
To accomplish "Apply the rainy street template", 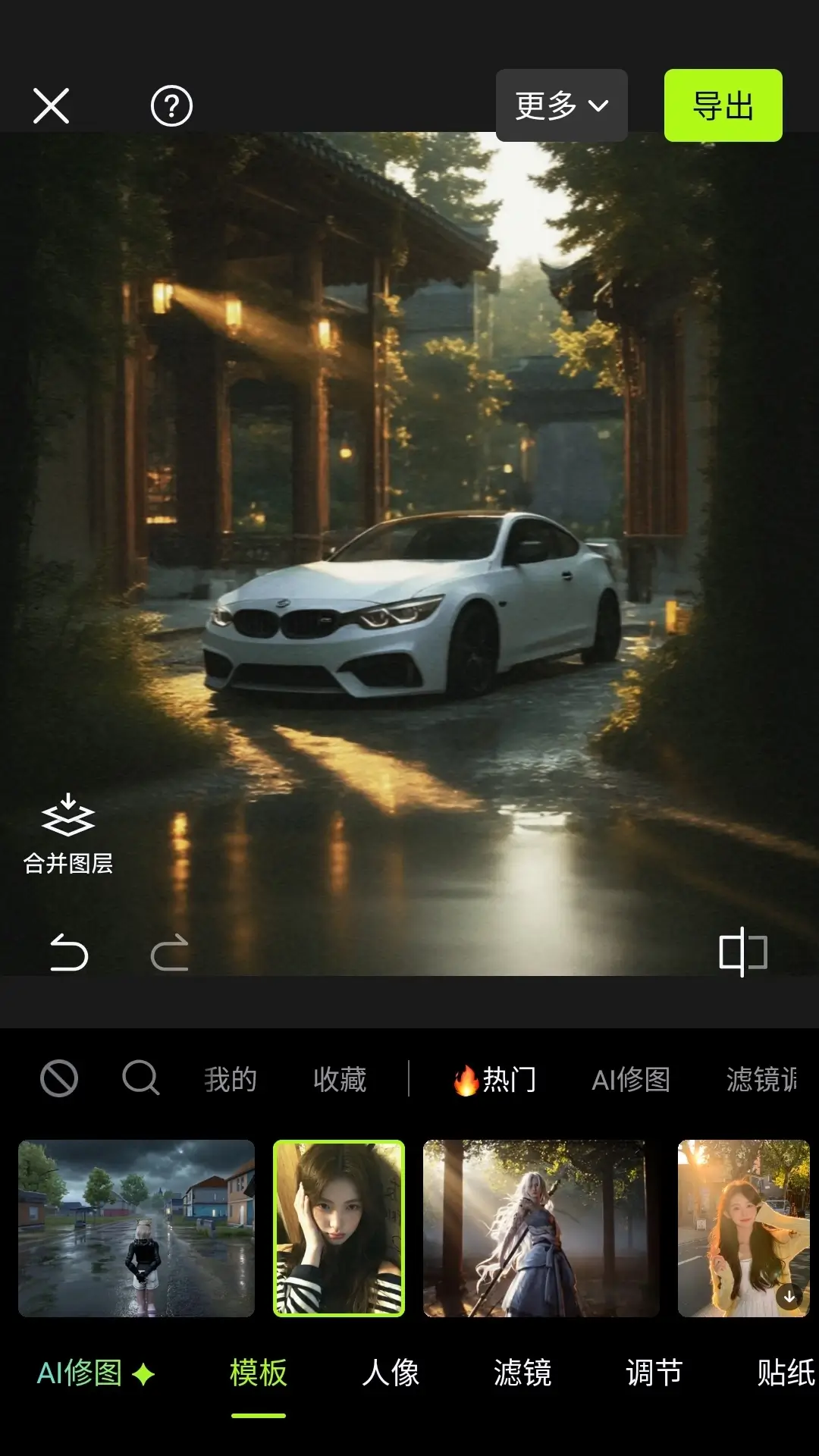I will 136,1228.
